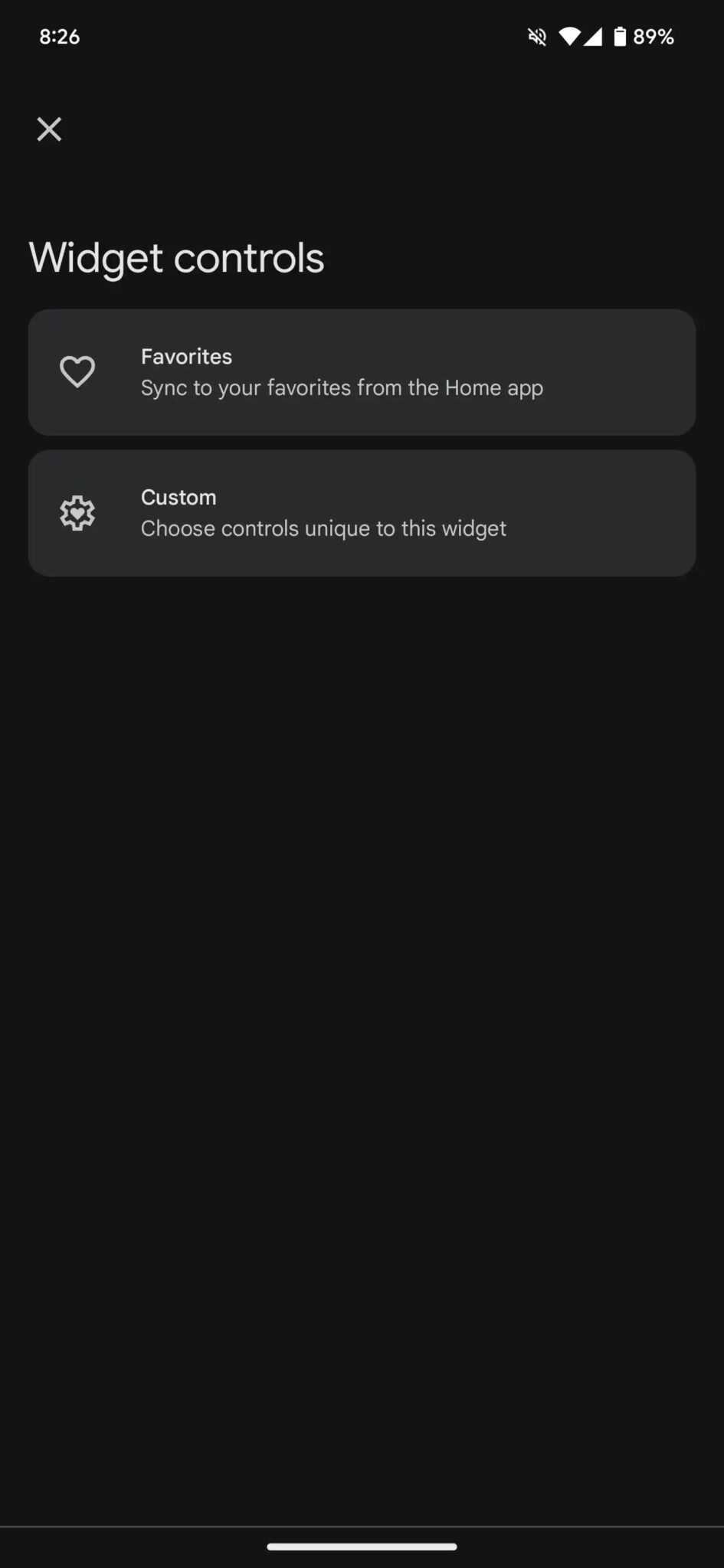The height and width of the screenshot is (1568, 724).
Task: Dismiss the Widget controls screen with X
Action: [x=49, y=129]
